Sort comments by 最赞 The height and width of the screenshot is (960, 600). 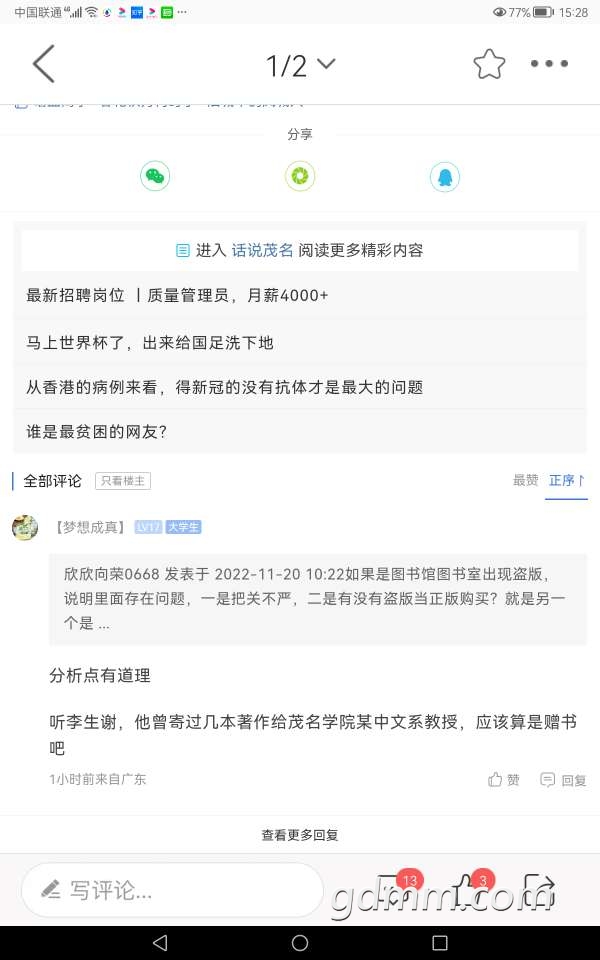click(x=525, y=481)
